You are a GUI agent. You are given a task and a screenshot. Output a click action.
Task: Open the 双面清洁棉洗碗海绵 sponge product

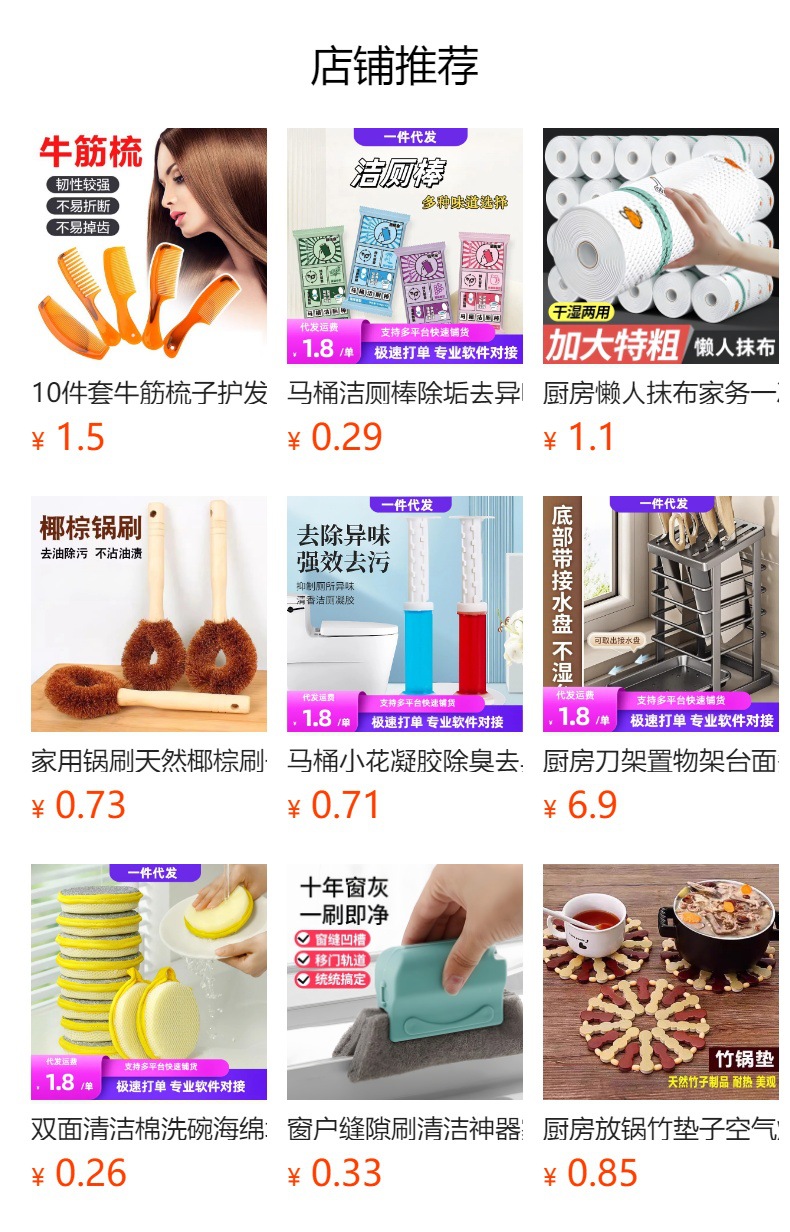coord(149,1028)
